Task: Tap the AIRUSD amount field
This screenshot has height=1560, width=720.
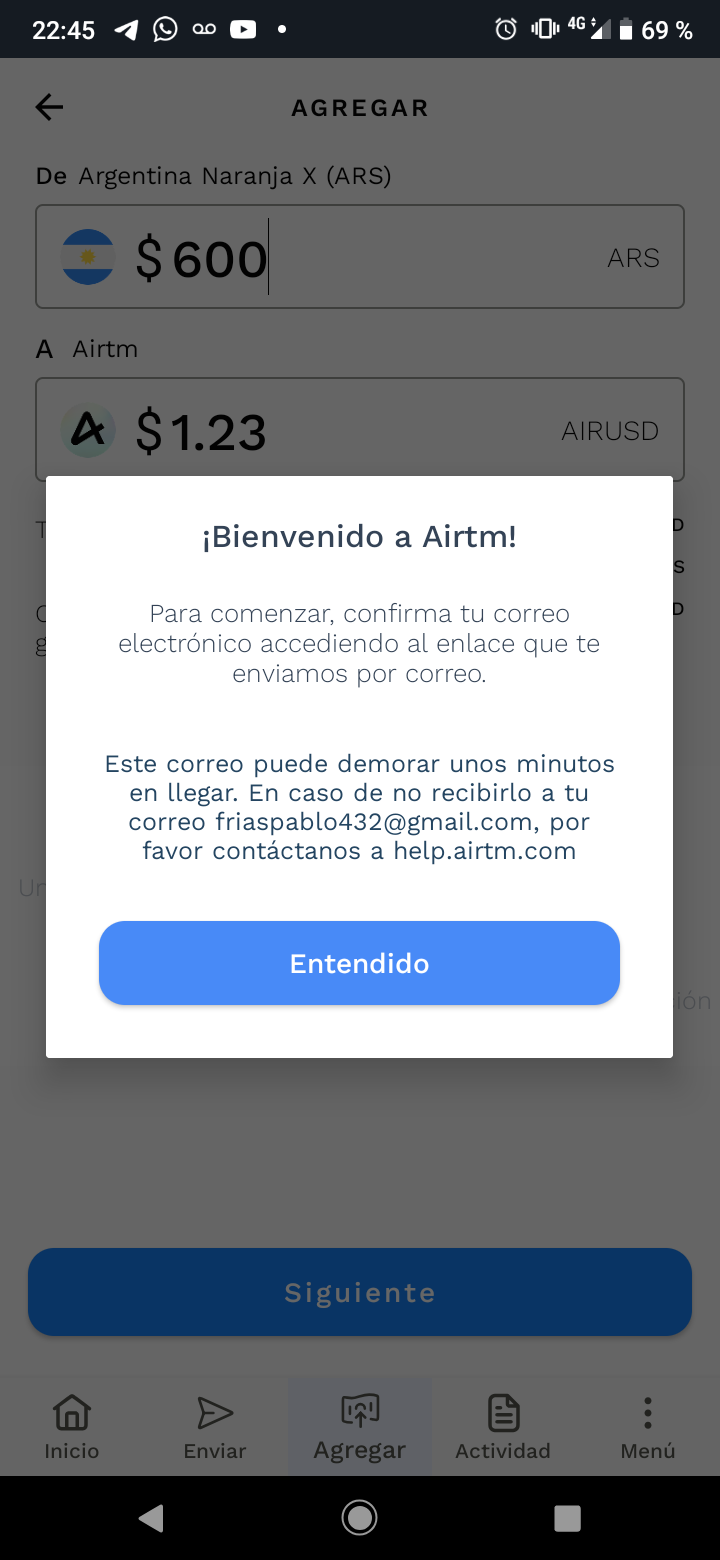Action: (x=360, y=430)
